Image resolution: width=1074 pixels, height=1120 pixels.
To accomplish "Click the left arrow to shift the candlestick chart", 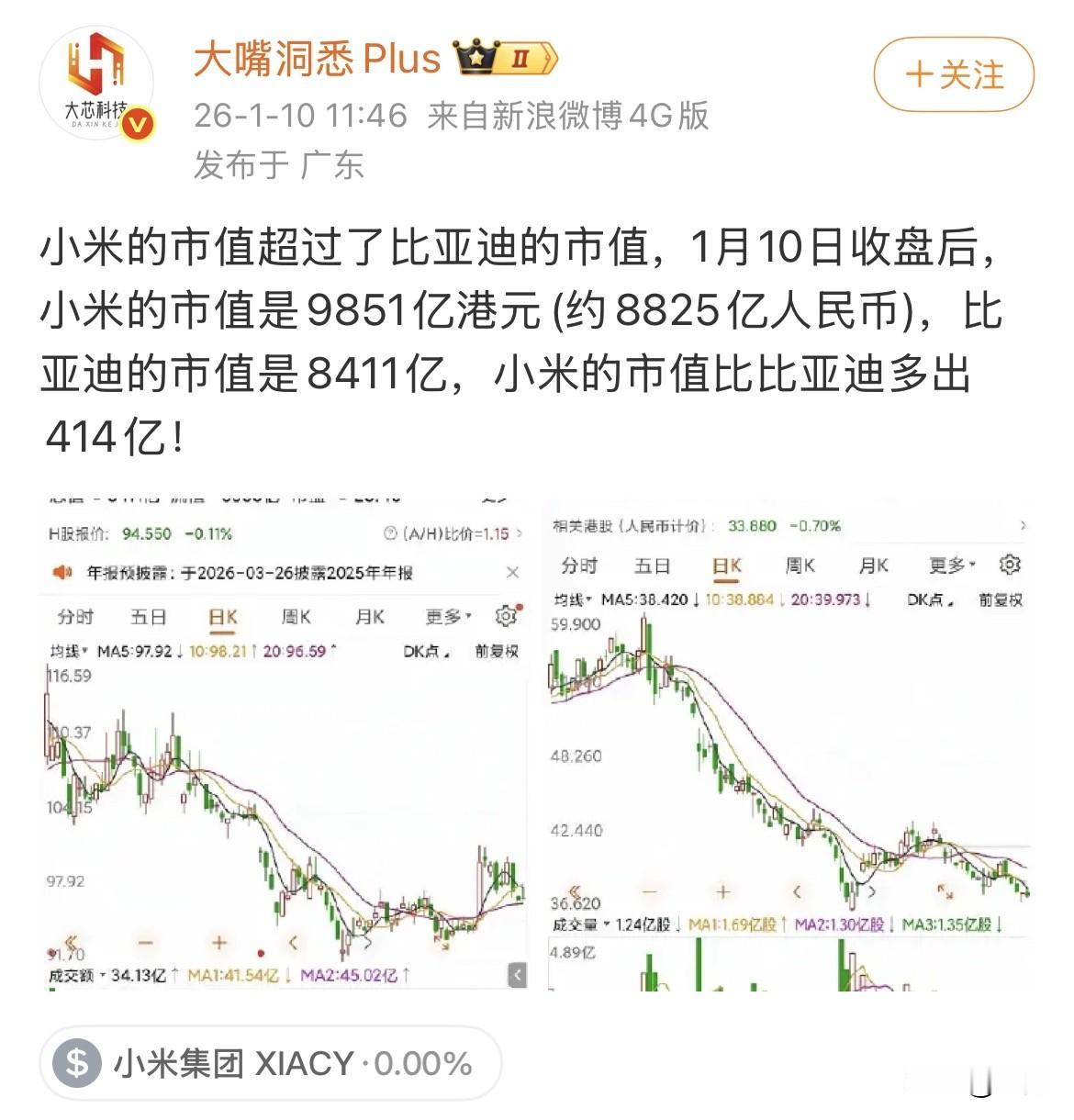I will click(x=292, y=942).
